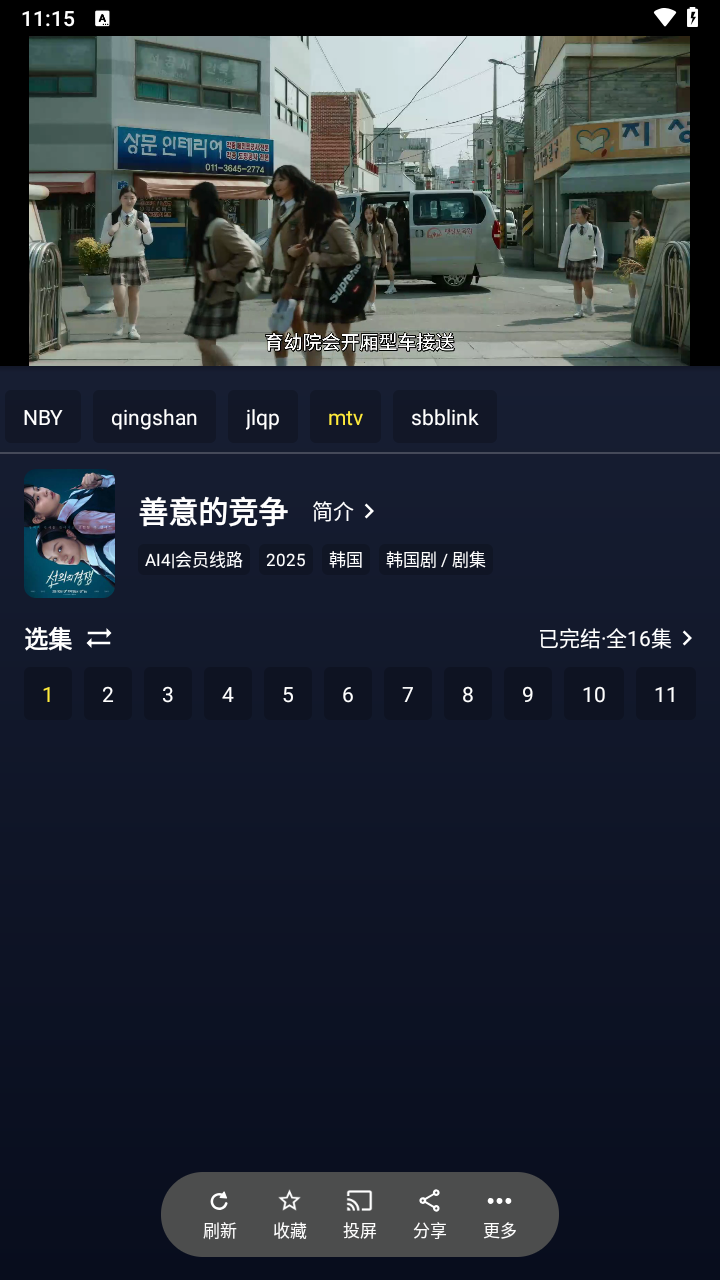720x1280 pixels.
Task: Select episode 11
Action: click(665, 694)
